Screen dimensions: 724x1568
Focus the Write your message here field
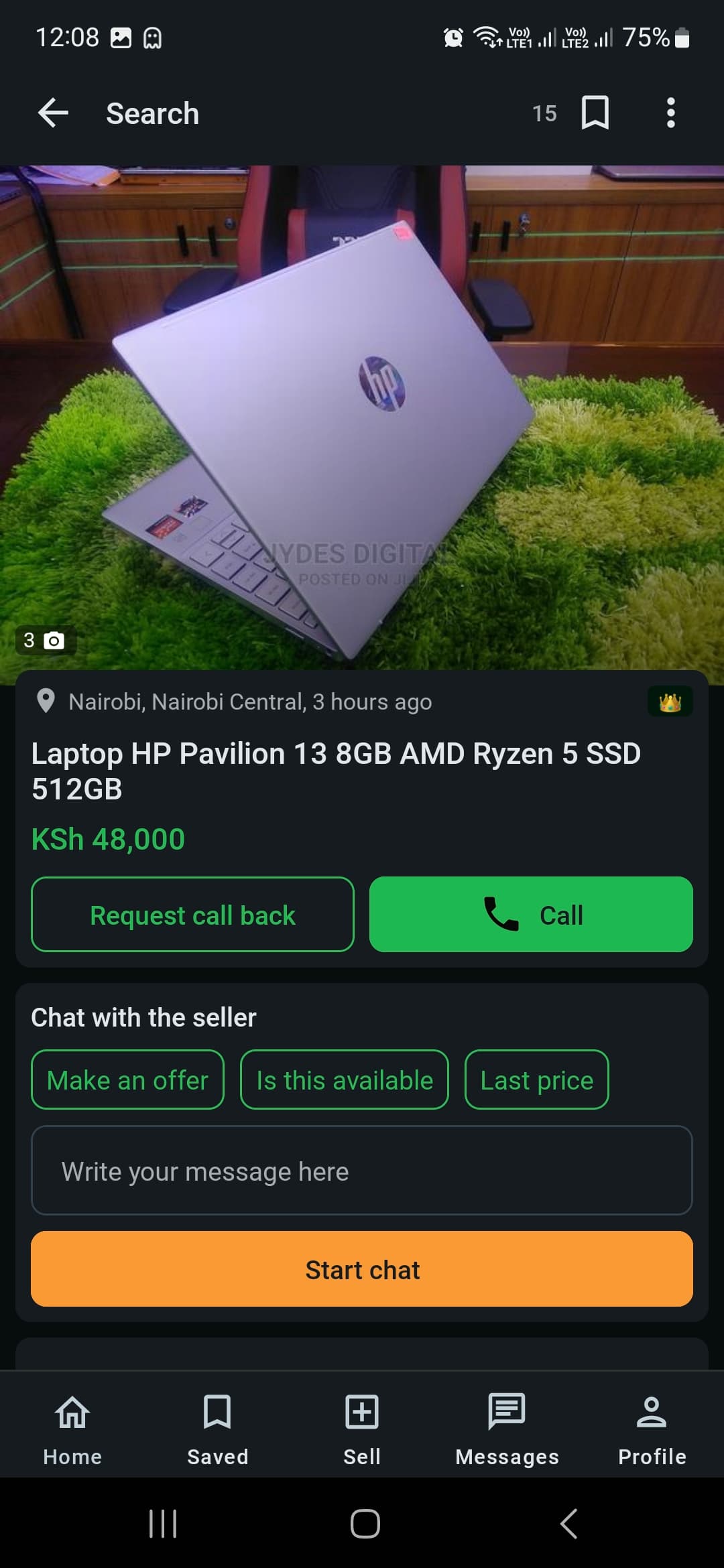[362, 1171]
